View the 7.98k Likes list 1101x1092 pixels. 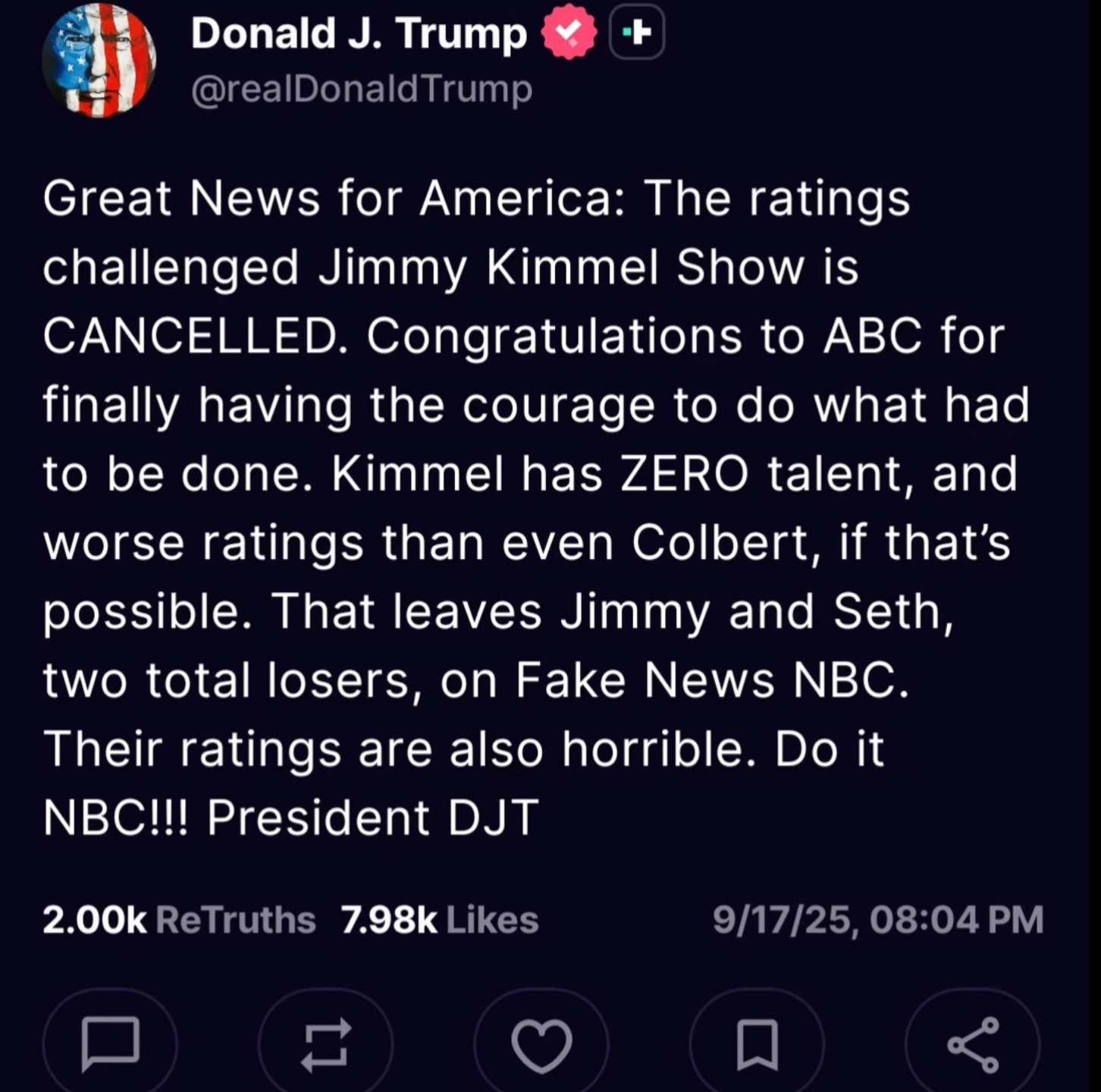(x=440, y=920)
